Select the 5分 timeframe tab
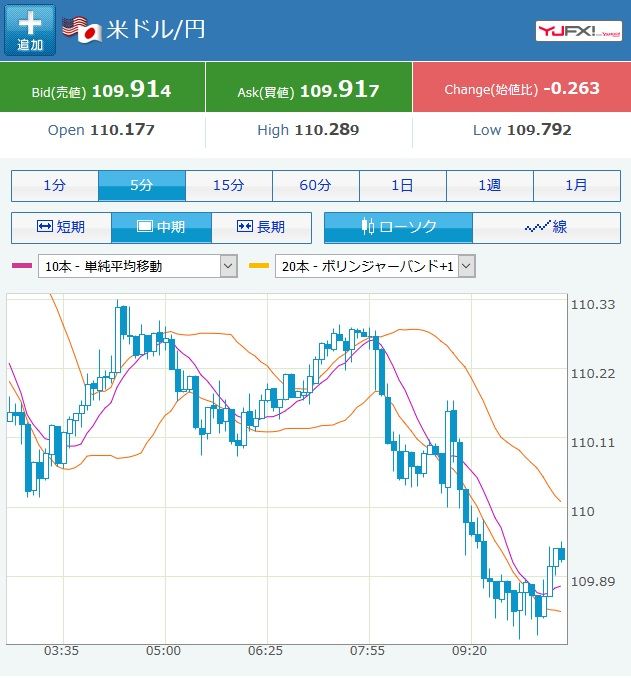 tap(142, 186)
